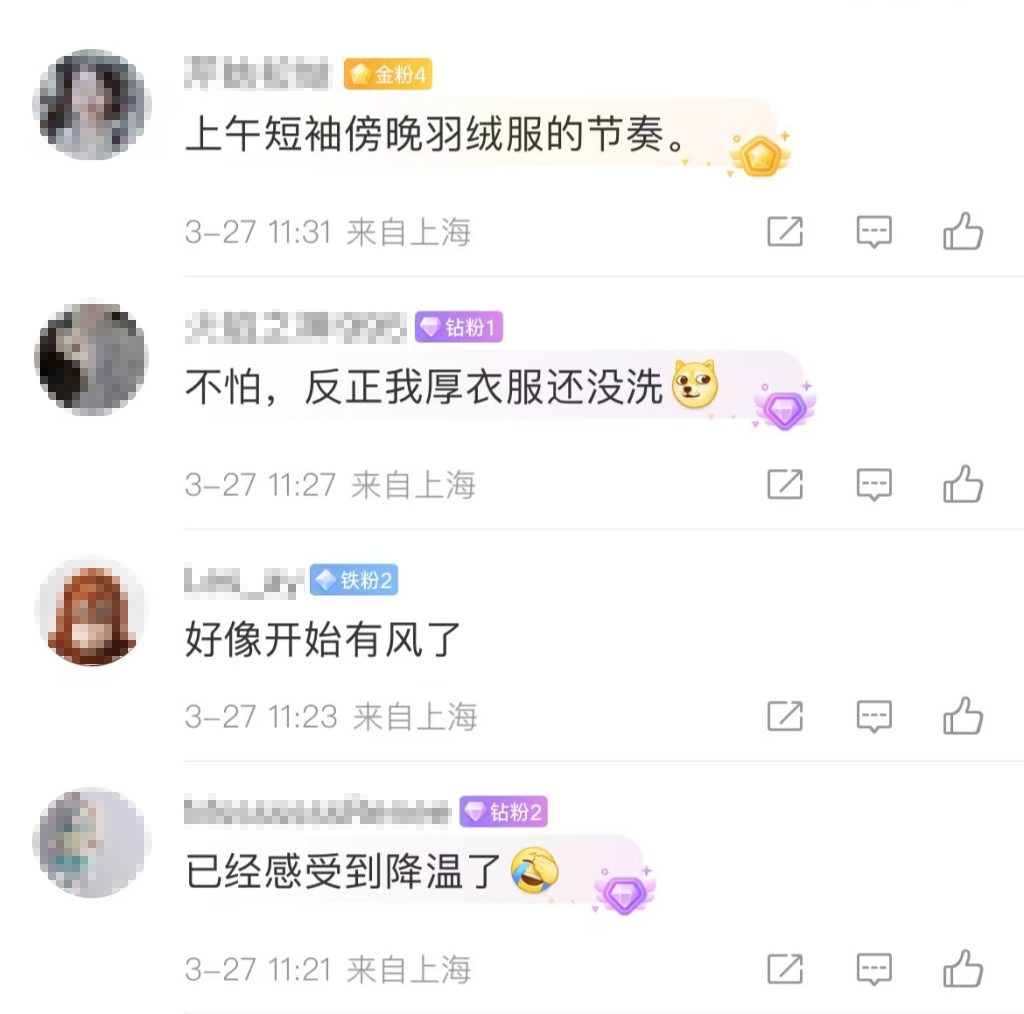Screen dimensions: 1024x1014
Task: Reply to the comment 好像开始有风了
Action: coord(874,716)
